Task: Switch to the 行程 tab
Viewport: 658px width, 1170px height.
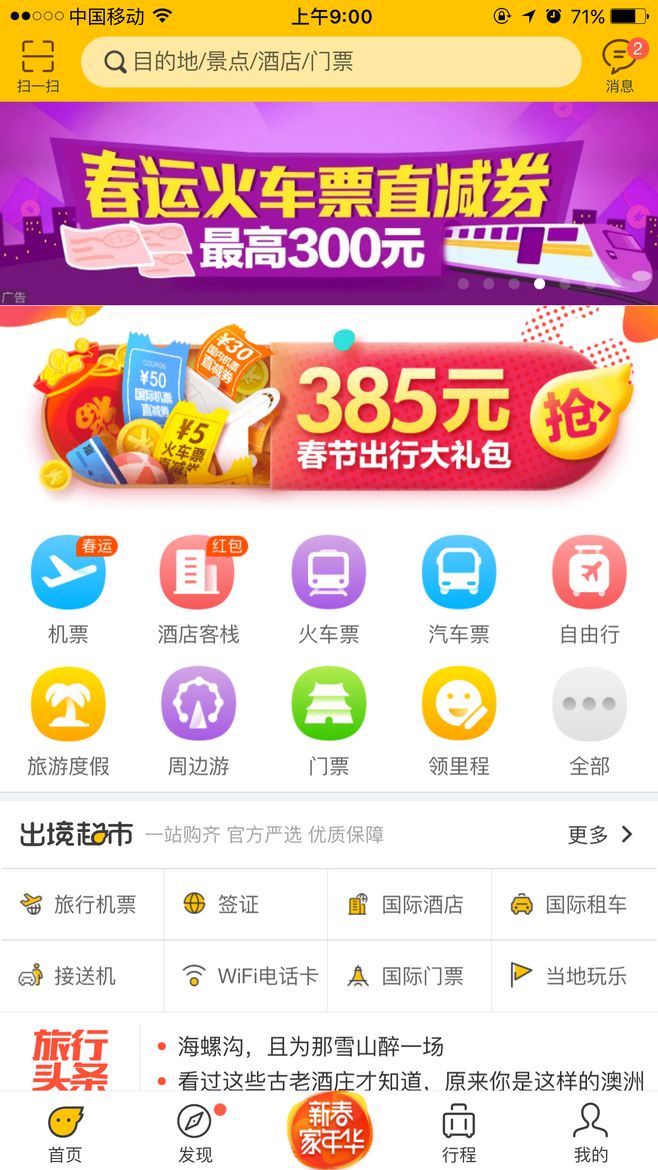Action: (x=459, y=1133)
